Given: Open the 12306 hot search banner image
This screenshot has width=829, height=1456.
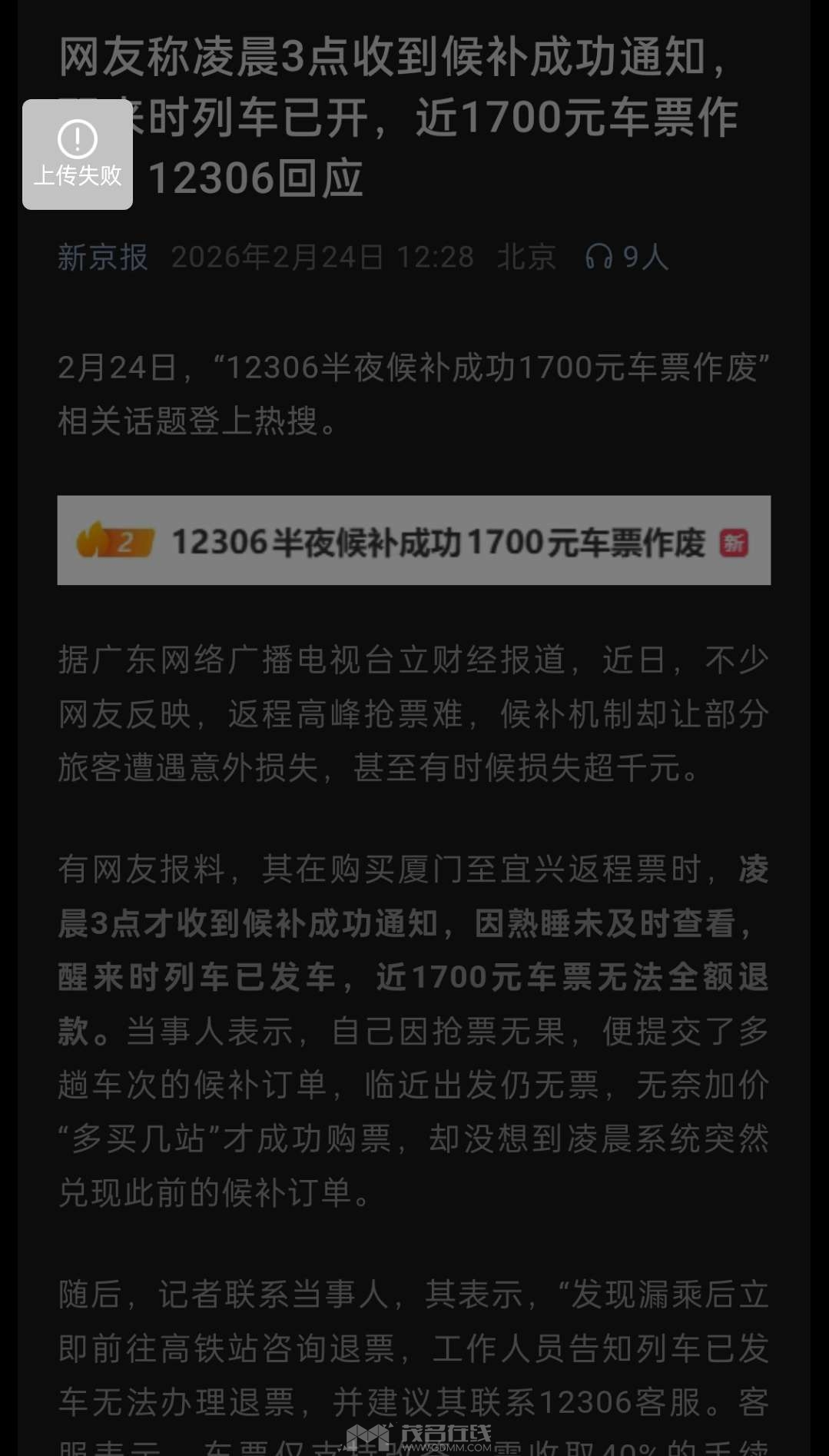Looking at the screenshot, I should pos(413,540).
